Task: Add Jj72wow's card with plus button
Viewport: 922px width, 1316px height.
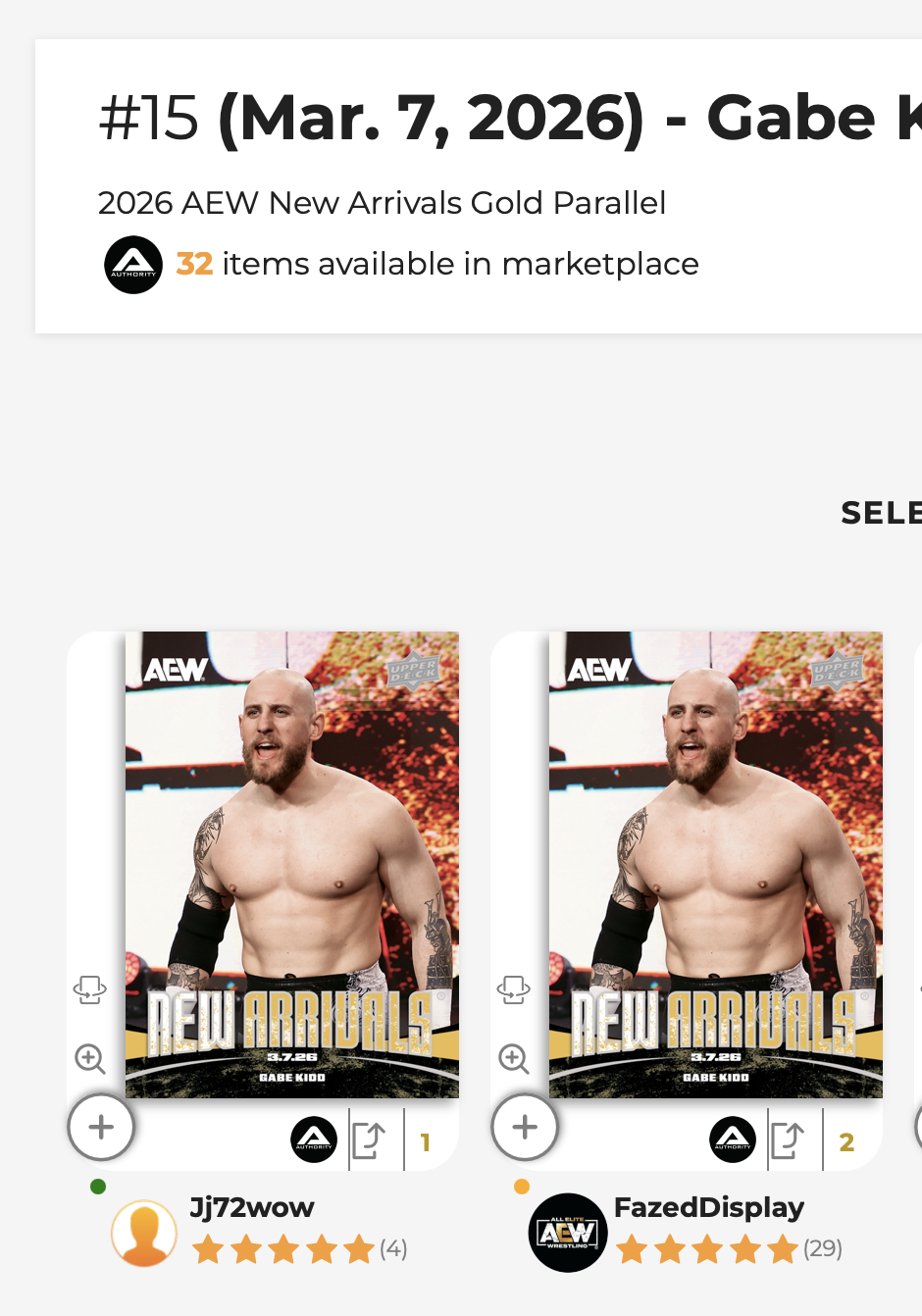Action: pos(101,1128)
